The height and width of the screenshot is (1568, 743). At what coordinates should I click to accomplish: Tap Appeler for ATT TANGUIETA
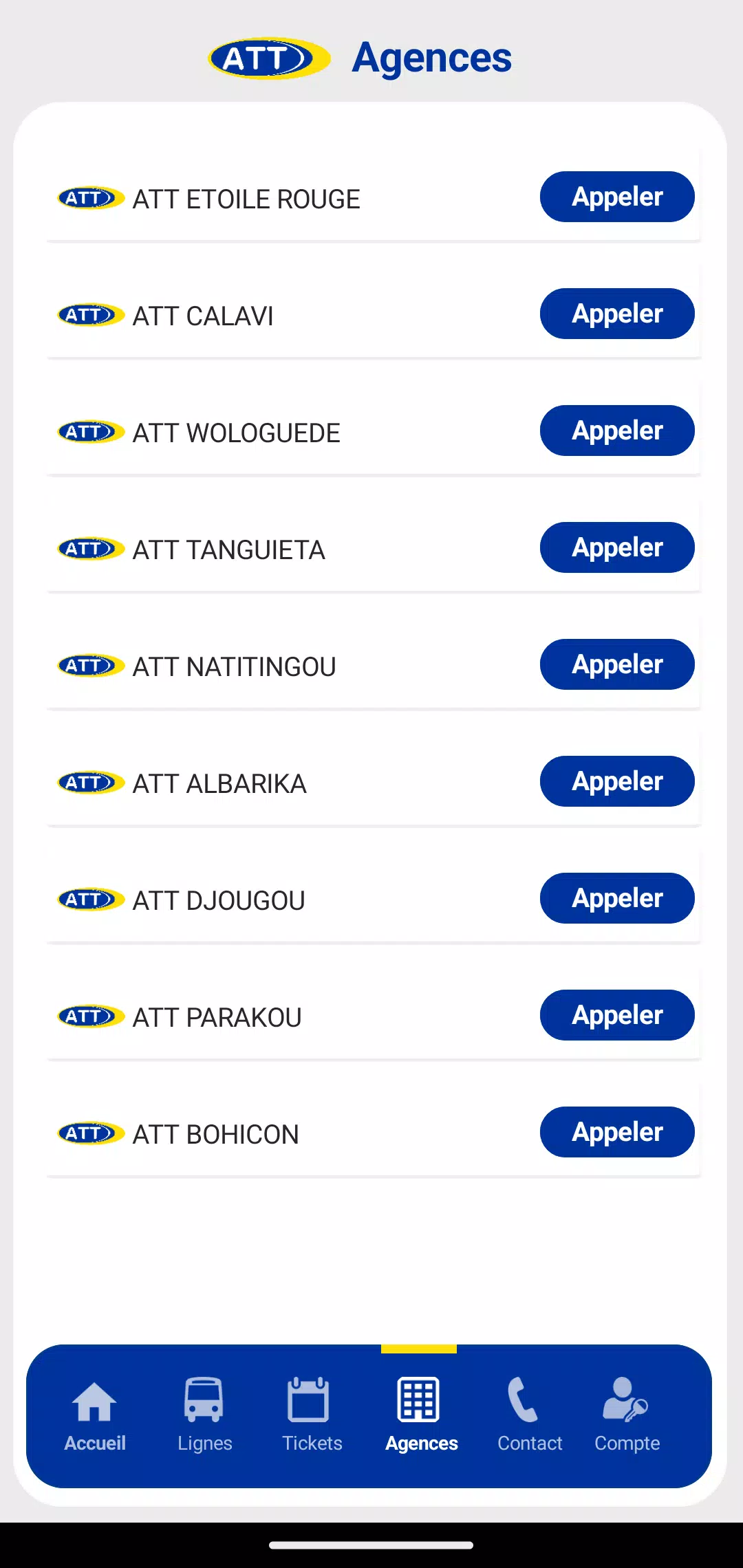pos(617,547)
